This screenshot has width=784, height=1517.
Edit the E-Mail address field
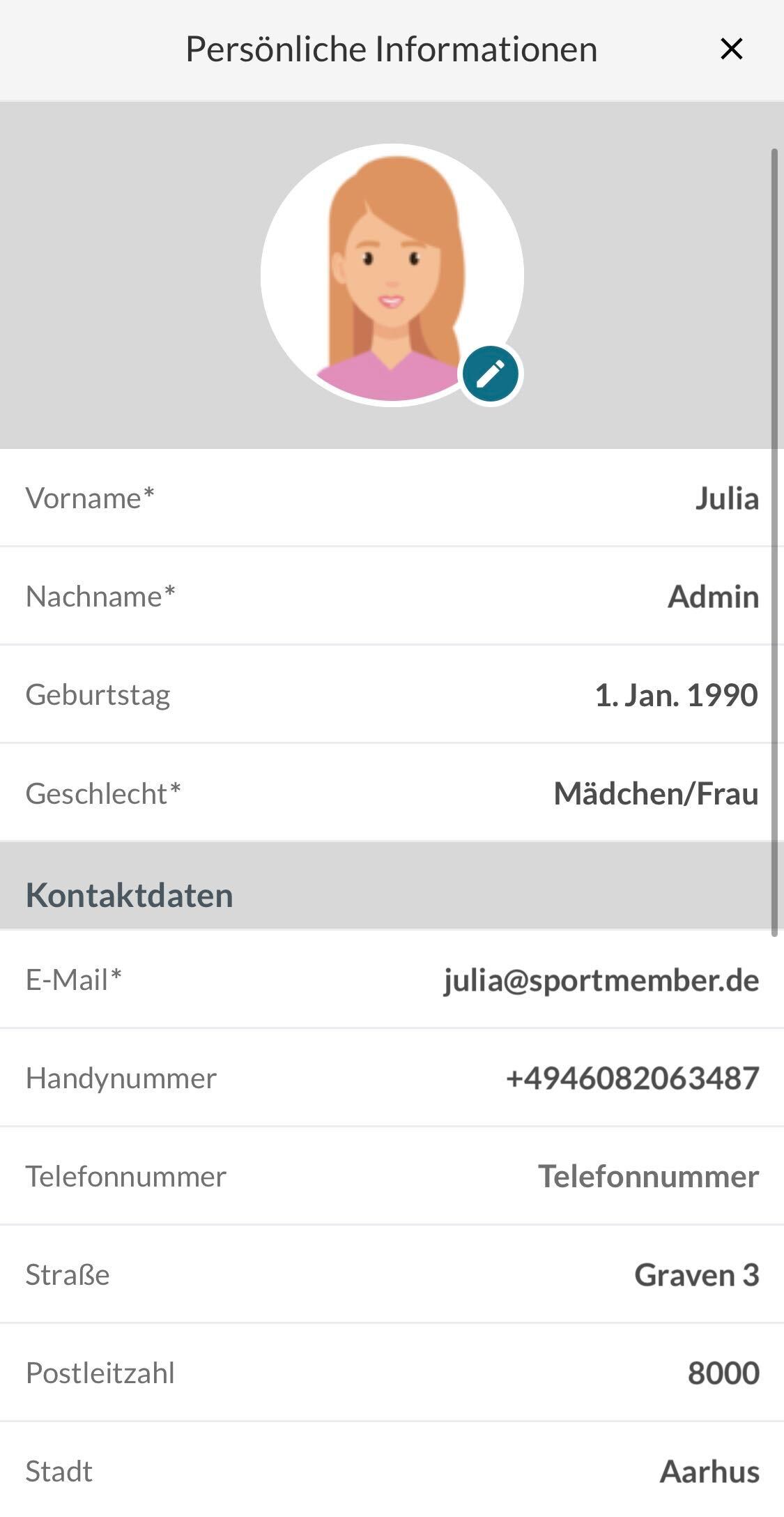click(601, 980)
